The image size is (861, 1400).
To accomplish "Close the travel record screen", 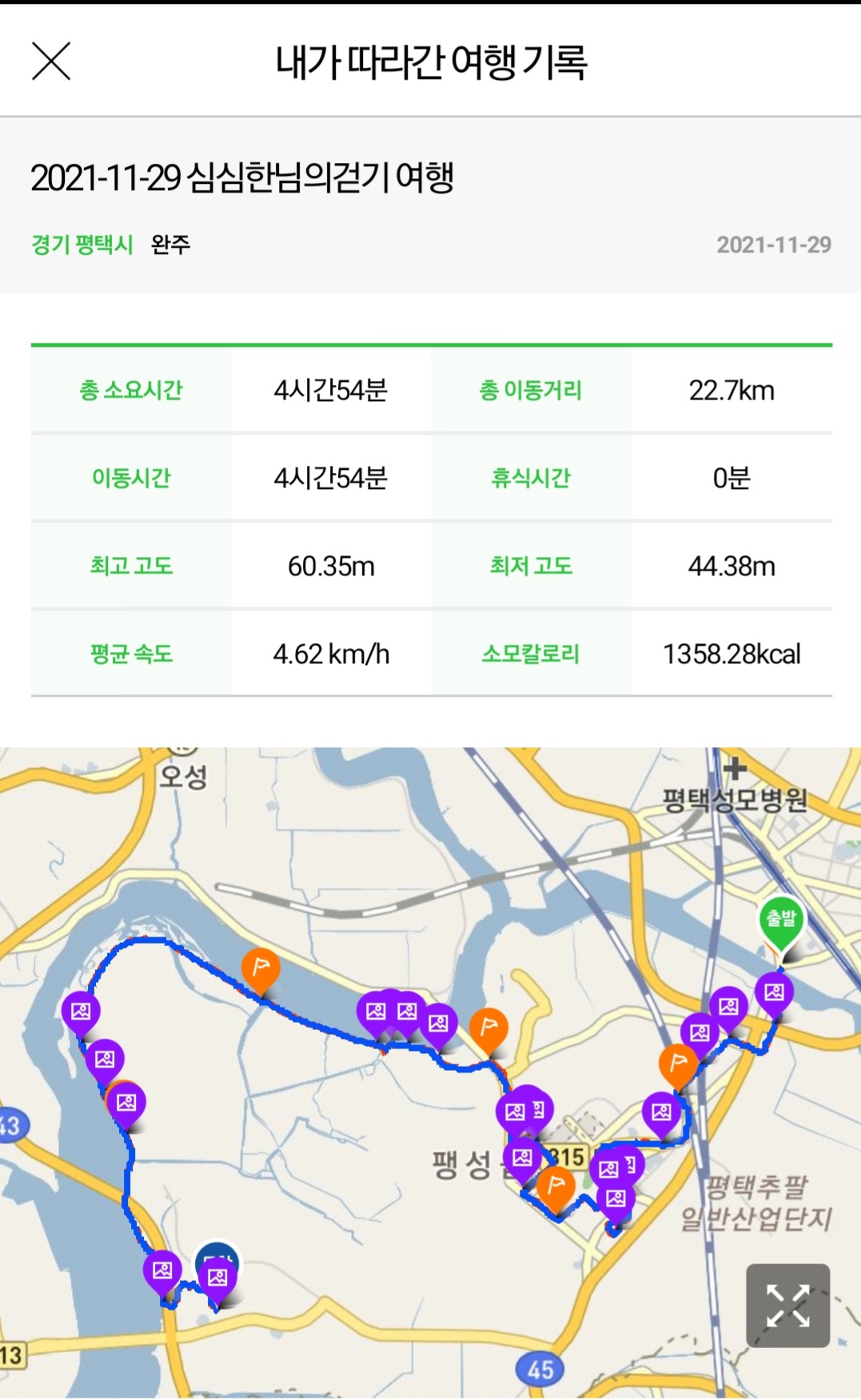I will coord(51,62).
